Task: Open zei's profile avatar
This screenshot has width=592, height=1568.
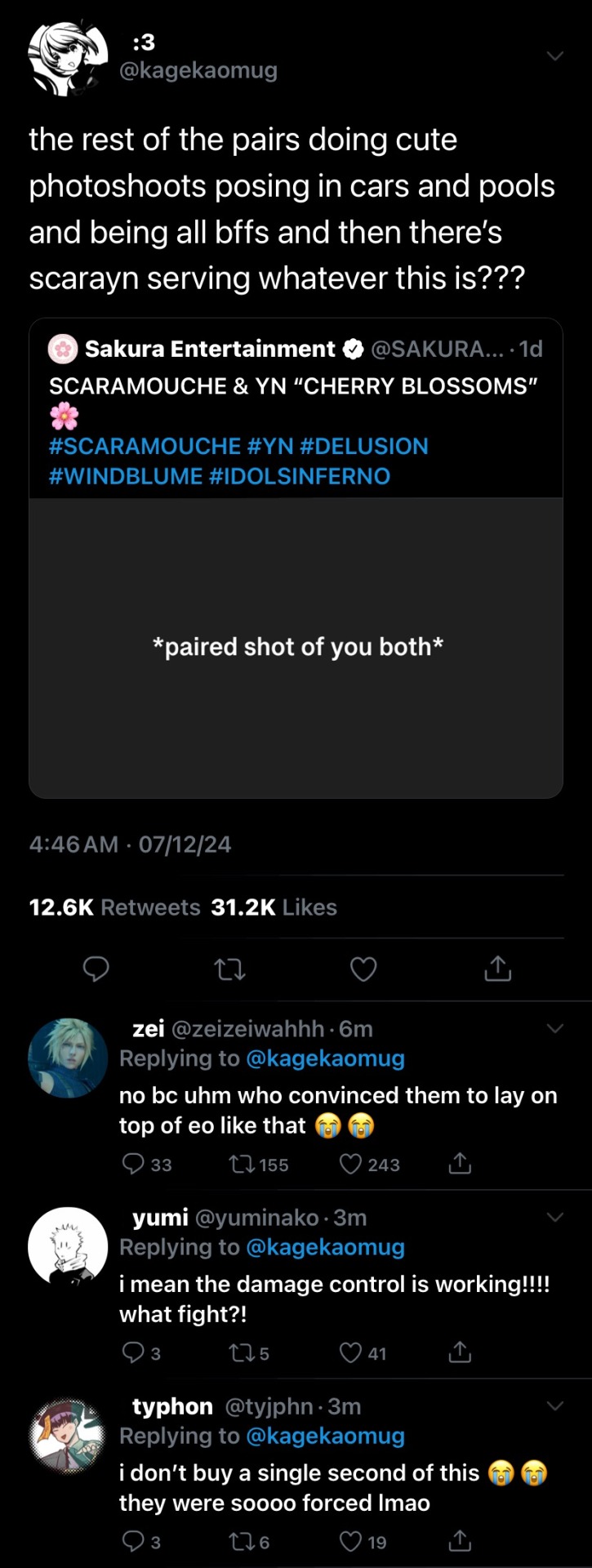Action: click(68, 1058)
